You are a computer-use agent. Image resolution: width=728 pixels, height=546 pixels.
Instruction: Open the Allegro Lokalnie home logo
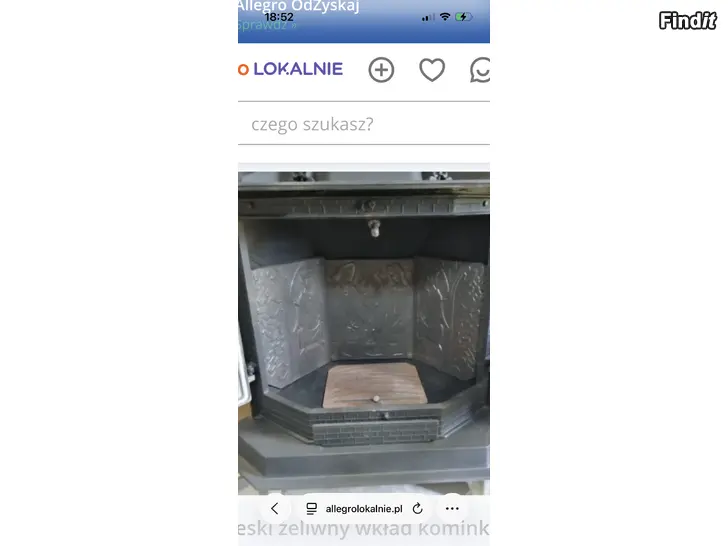pos(292,69)
